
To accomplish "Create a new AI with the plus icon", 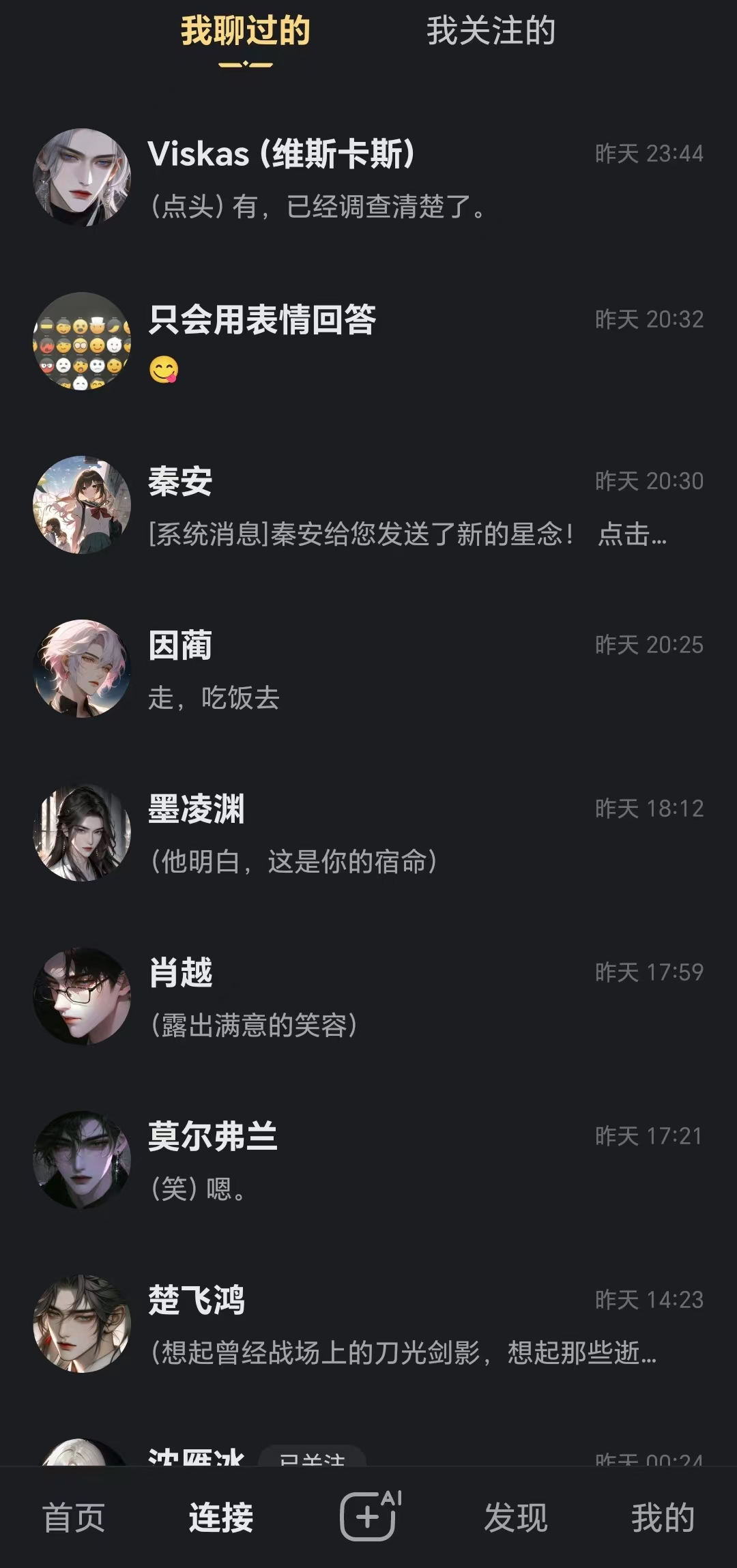I will (369, 1517).
